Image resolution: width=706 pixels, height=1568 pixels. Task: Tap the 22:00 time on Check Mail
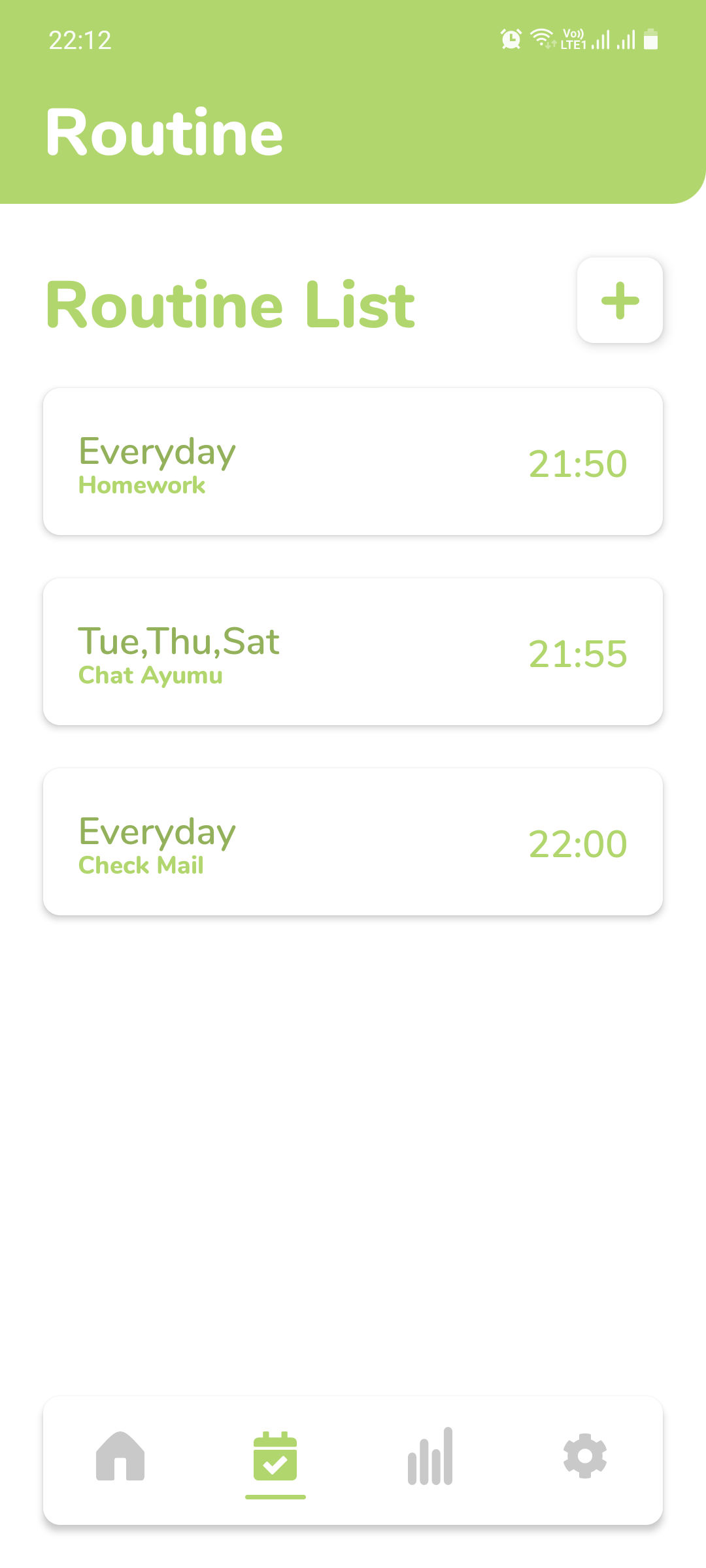(x=578, y=843)
